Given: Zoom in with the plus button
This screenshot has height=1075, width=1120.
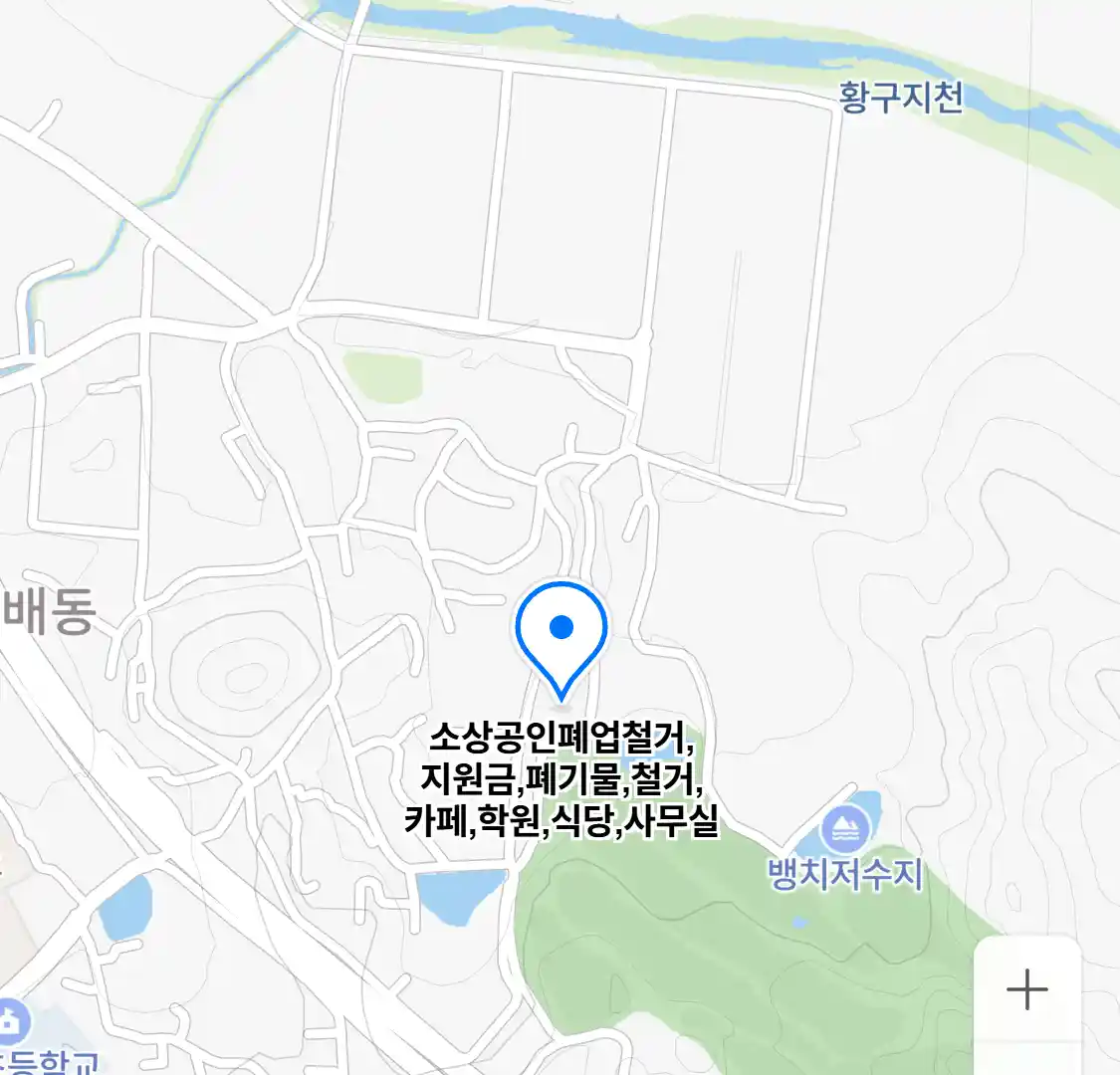Looking at the screenshot, I should click(1026, 989).
